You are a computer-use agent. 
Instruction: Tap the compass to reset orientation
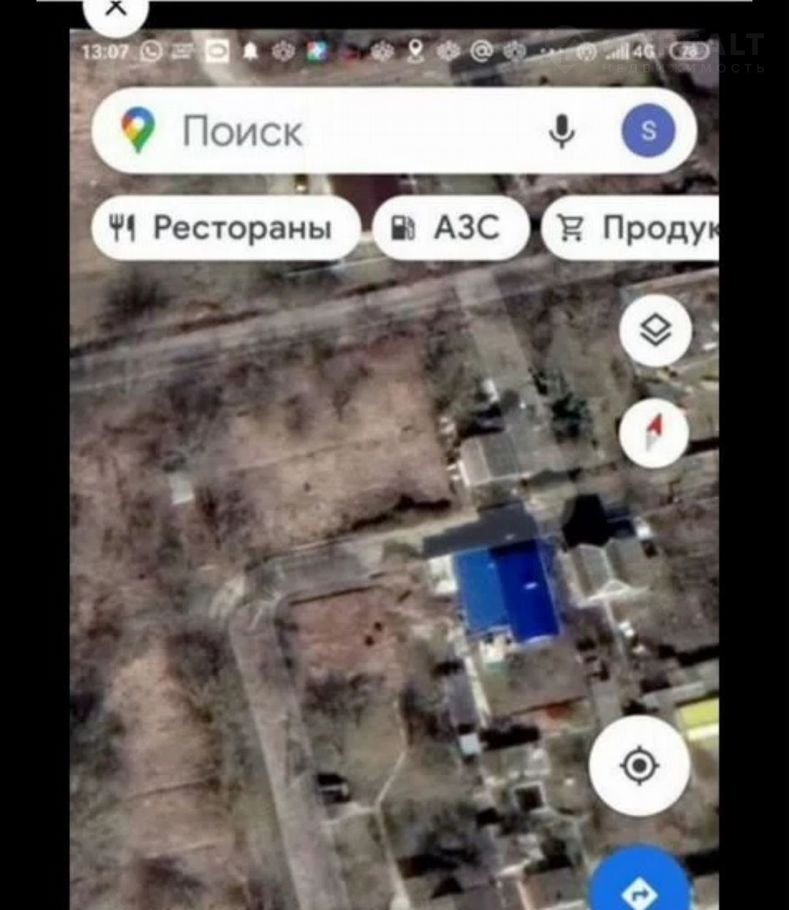[x=654, y=433]
